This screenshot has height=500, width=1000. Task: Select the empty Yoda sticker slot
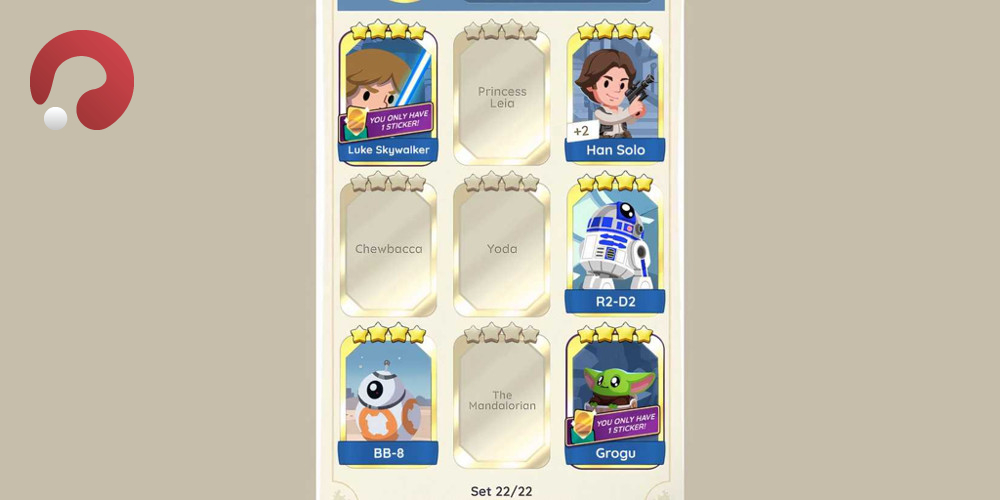click(502, 248)
